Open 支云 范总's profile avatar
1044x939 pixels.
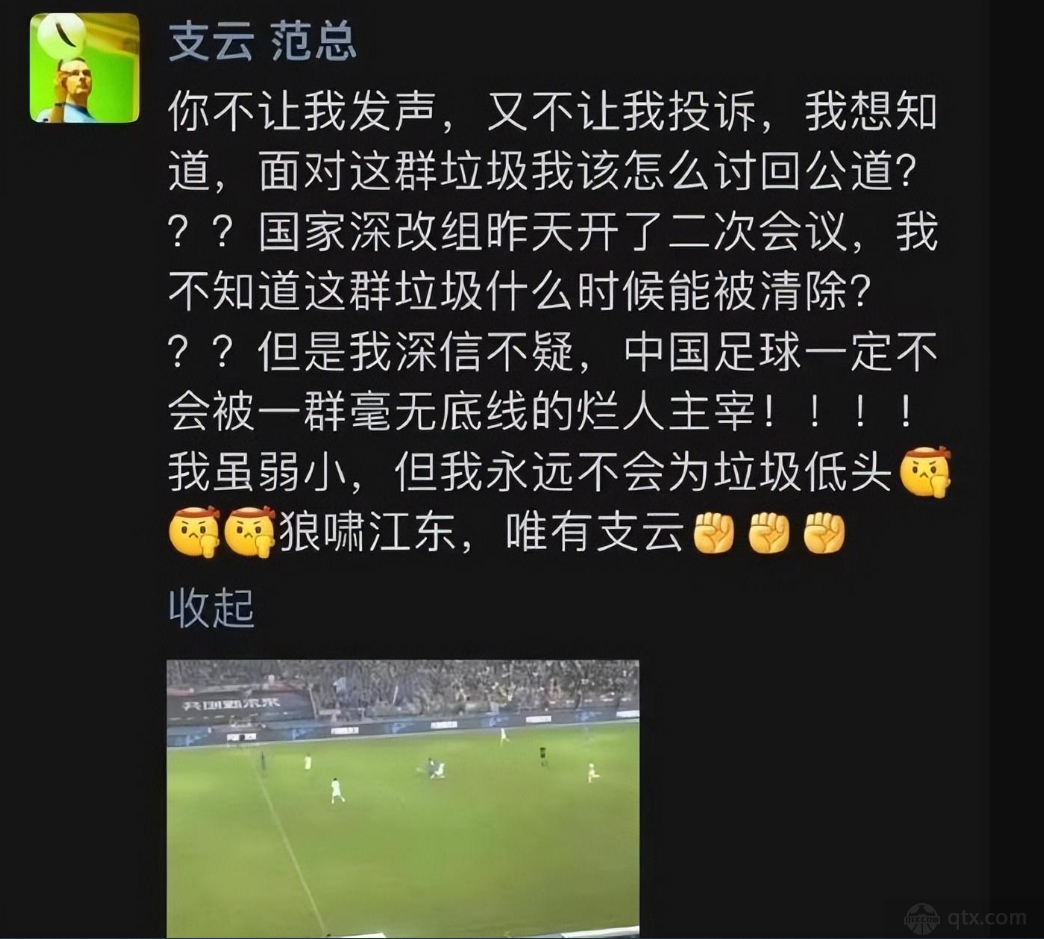point(84,68)
